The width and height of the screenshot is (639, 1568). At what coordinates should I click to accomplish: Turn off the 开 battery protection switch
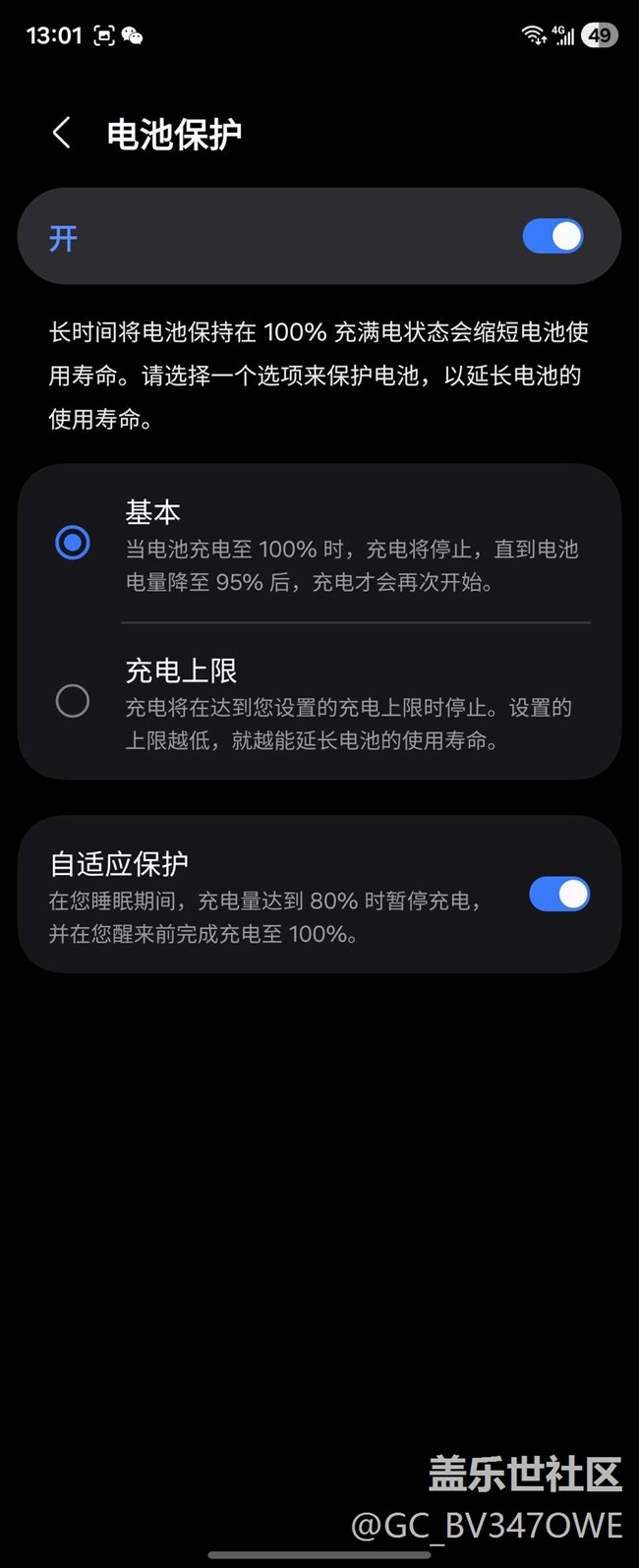552,237
